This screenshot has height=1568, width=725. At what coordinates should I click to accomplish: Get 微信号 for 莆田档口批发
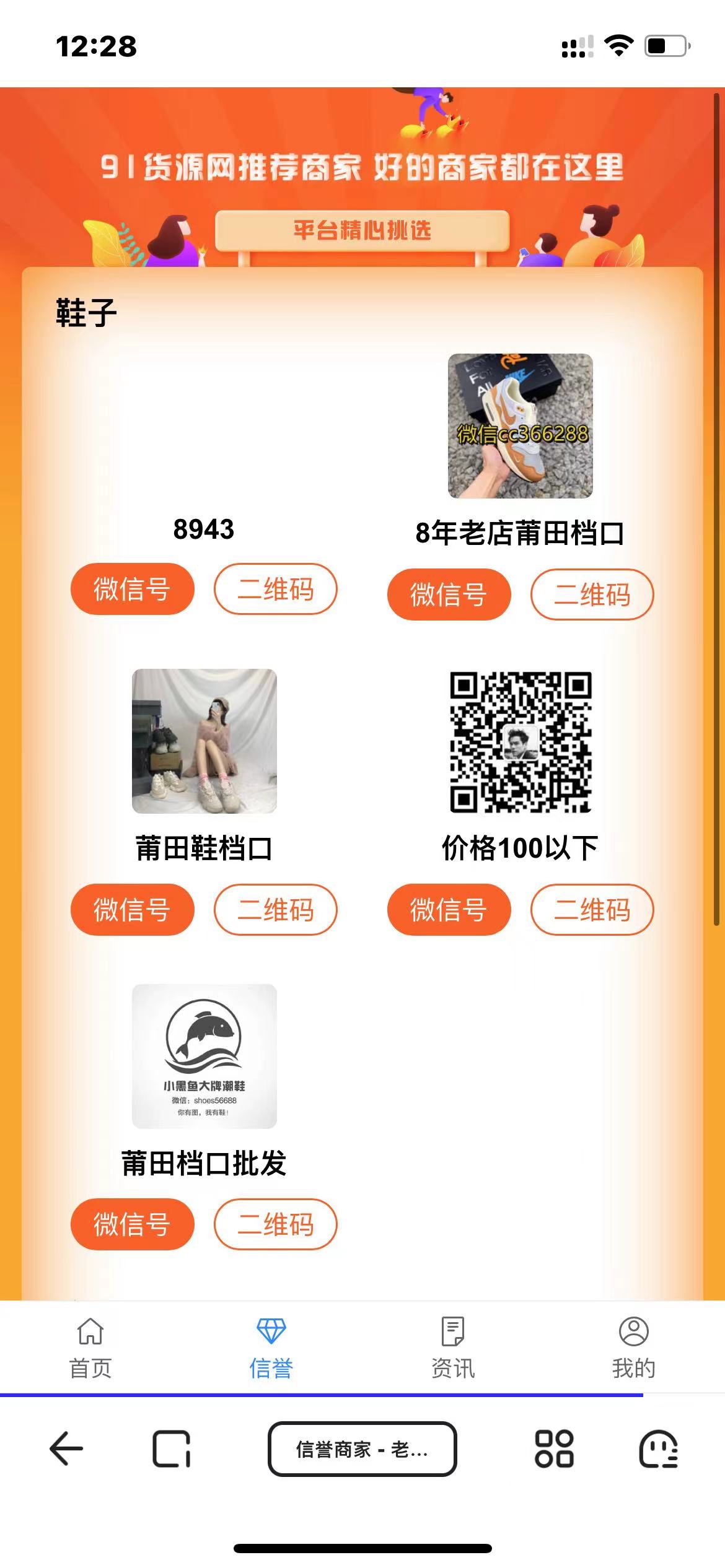pyautogui.click(x=132, y=1224)
